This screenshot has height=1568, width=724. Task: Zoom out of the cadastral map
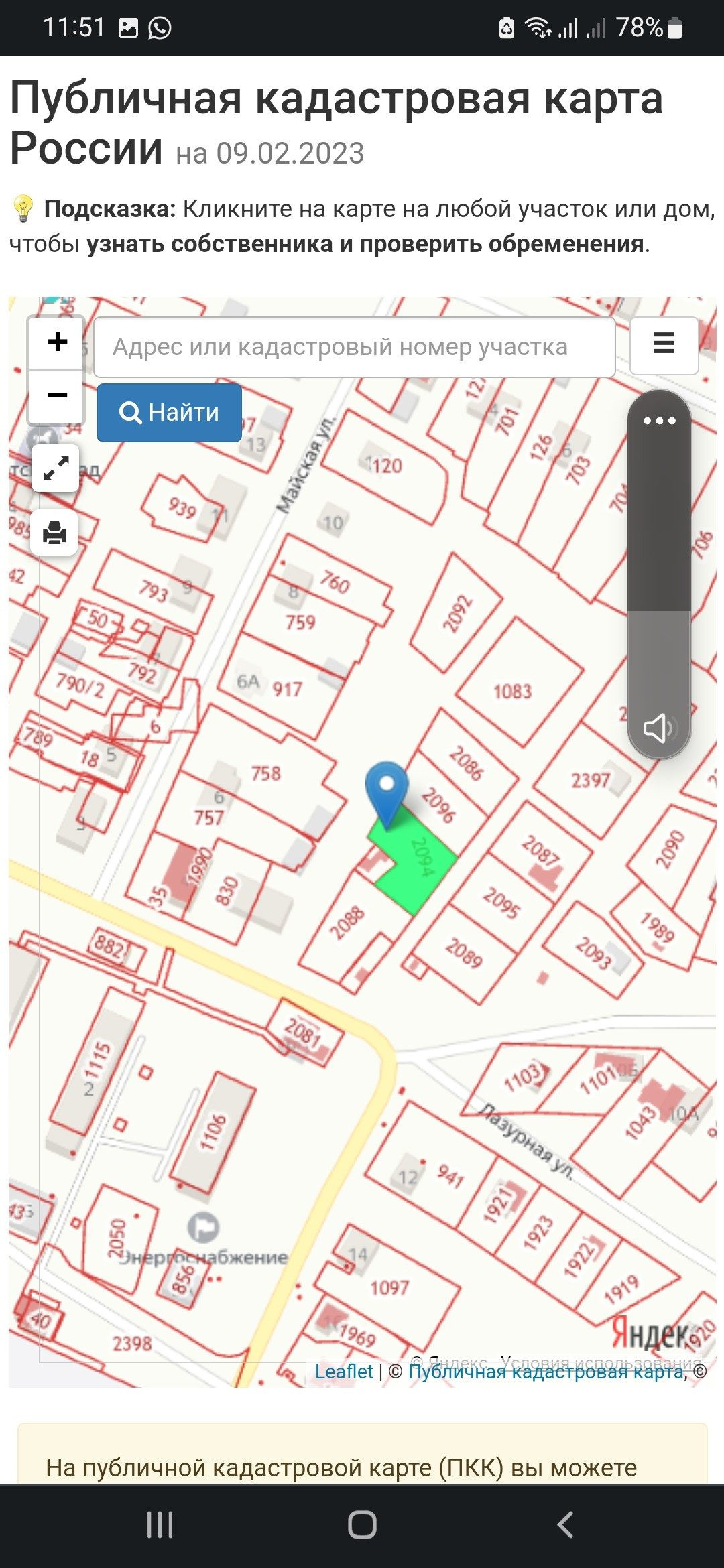(57, 395)
